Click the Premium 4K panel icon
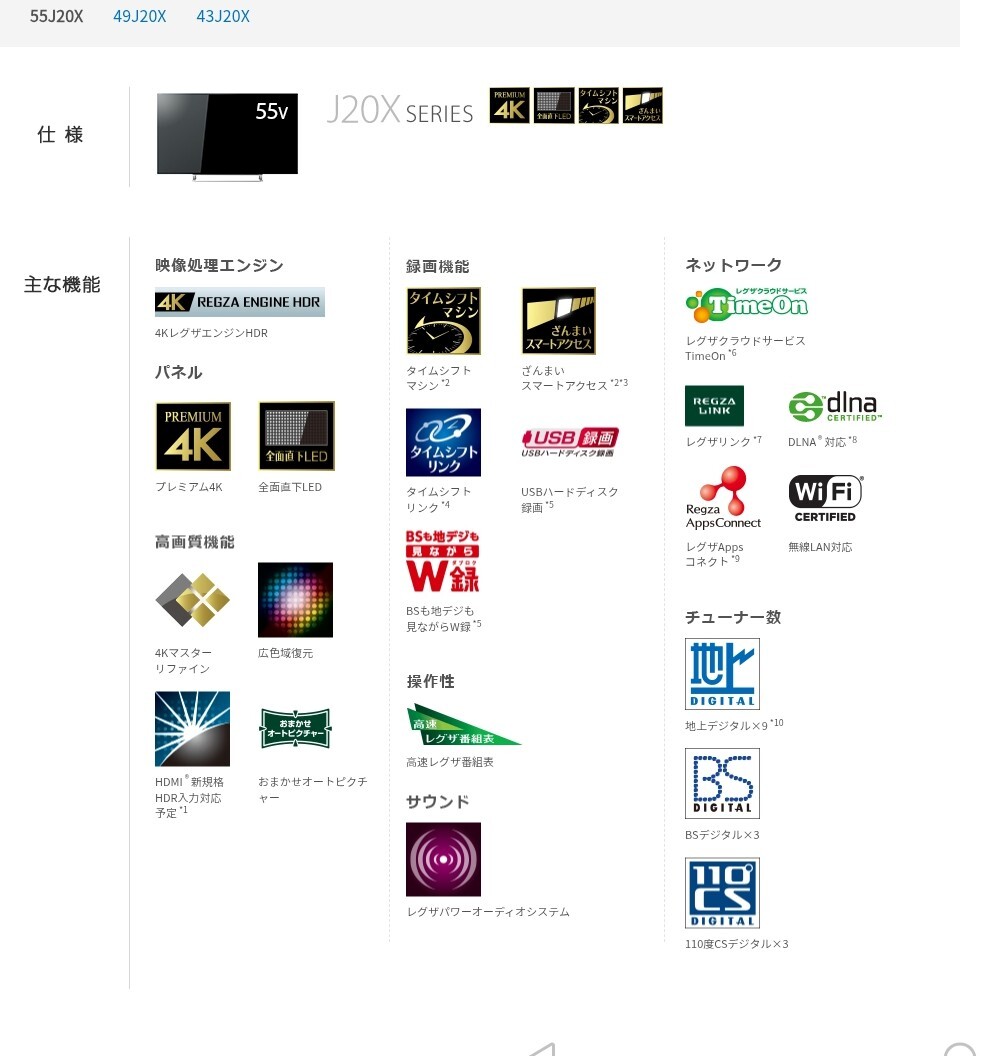This screenshot has height=1056, width=983. (x=192, y=436)
